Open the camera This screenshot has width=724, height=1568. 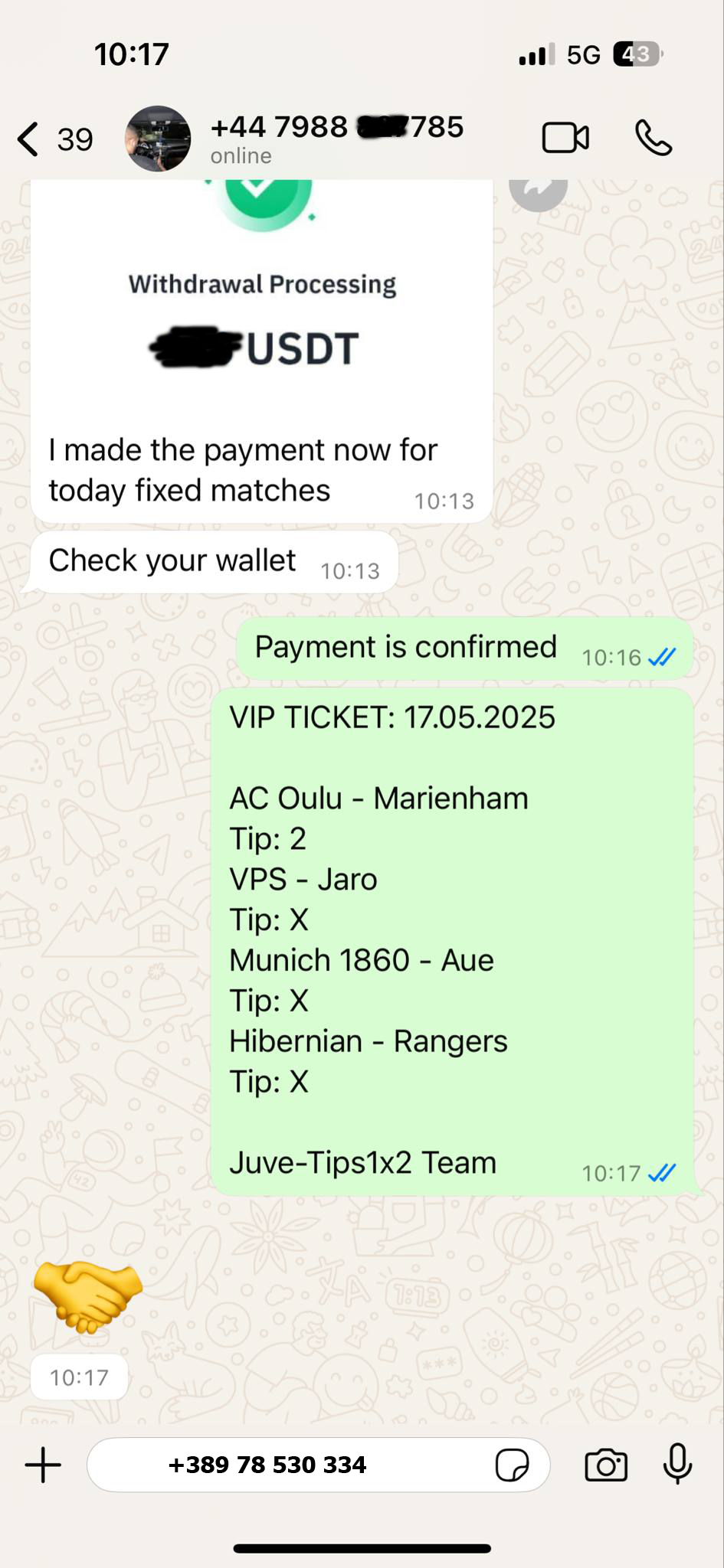point(605,1465)
